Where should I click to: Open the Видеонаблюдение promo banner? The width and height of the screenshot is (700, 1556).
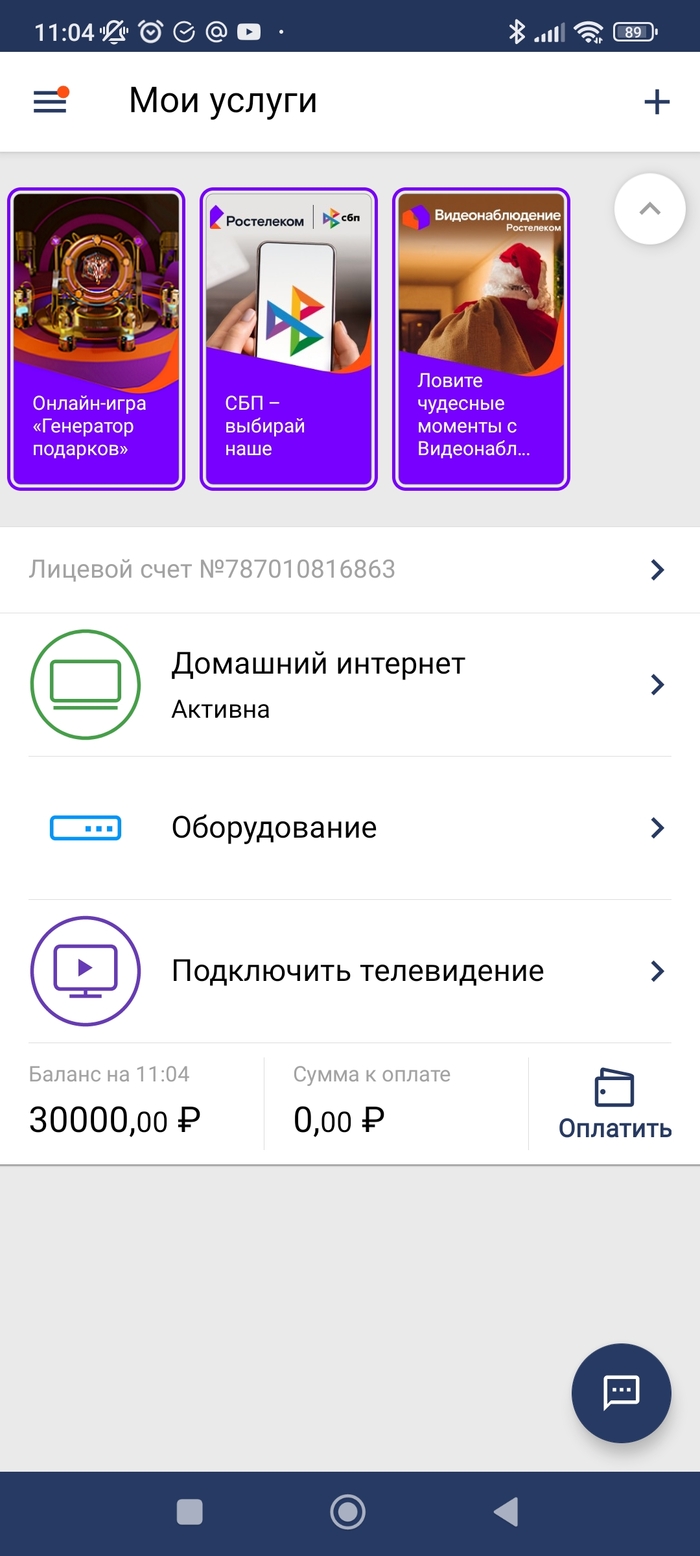(x=481, y=339)
